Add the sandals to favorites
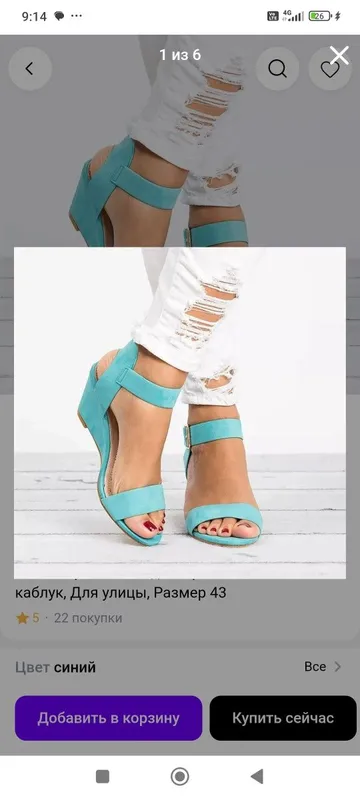Image resolution: width=360 pixels, height=800 pixels. (330, 69)
